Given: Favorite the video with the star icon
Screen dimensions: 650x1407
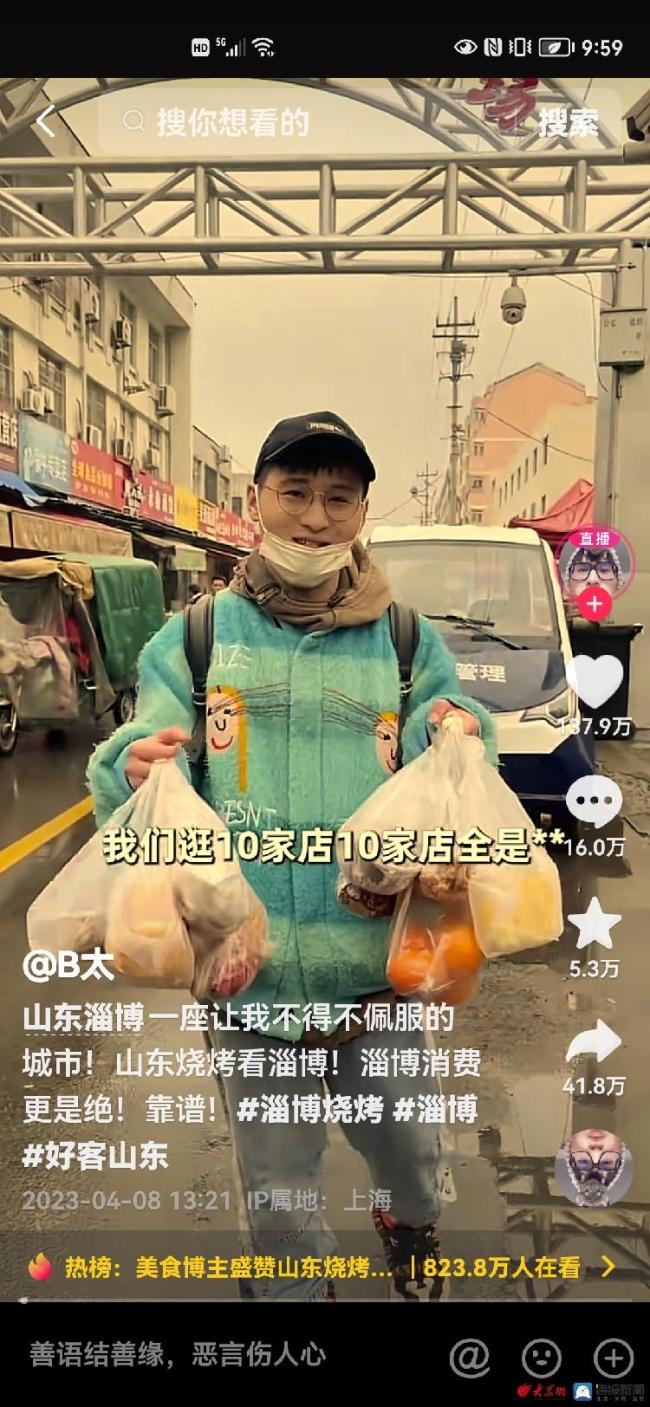Looking at the screenshot, I should click(x=594, y=924).
